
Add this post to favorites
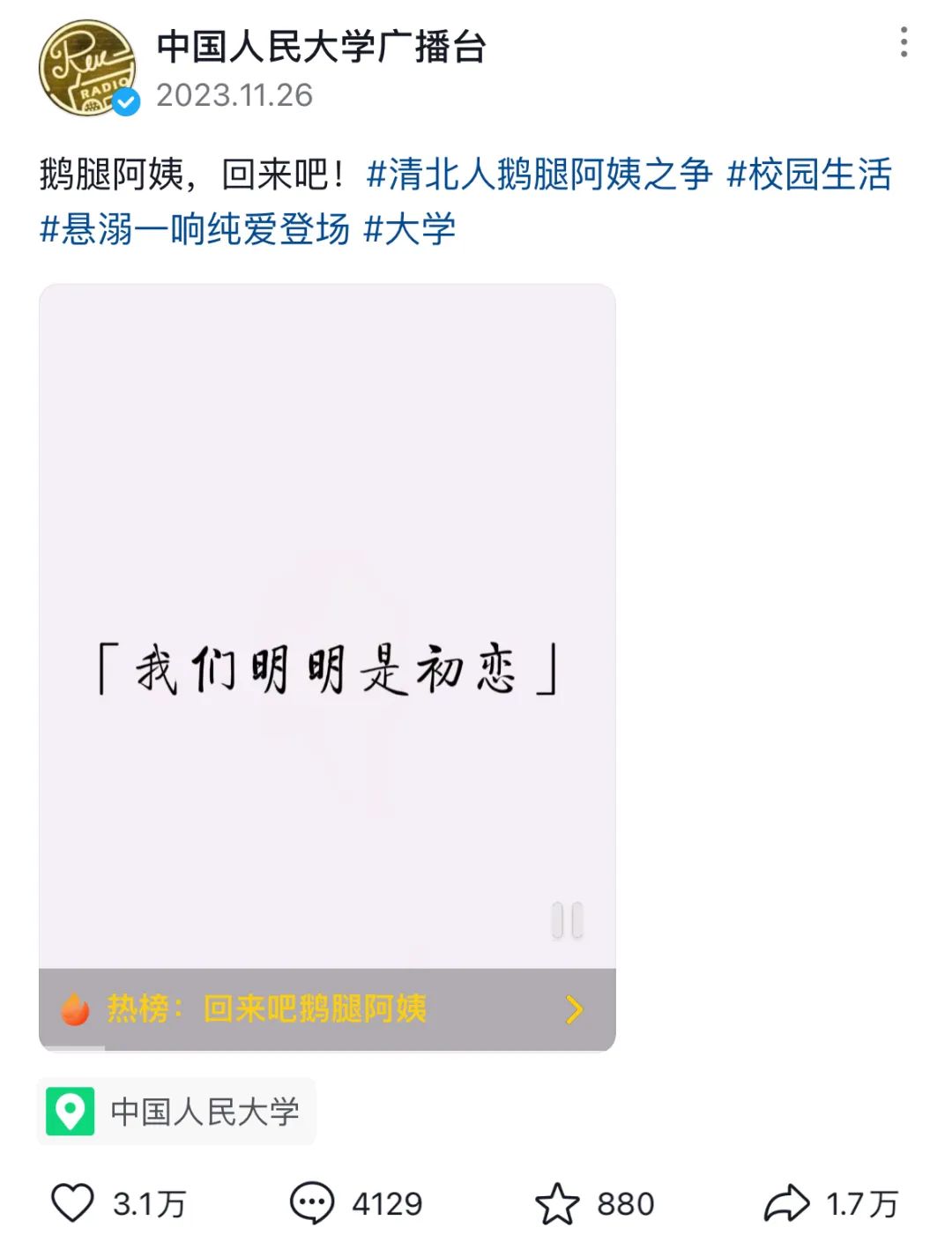(x=557, y=1203)
